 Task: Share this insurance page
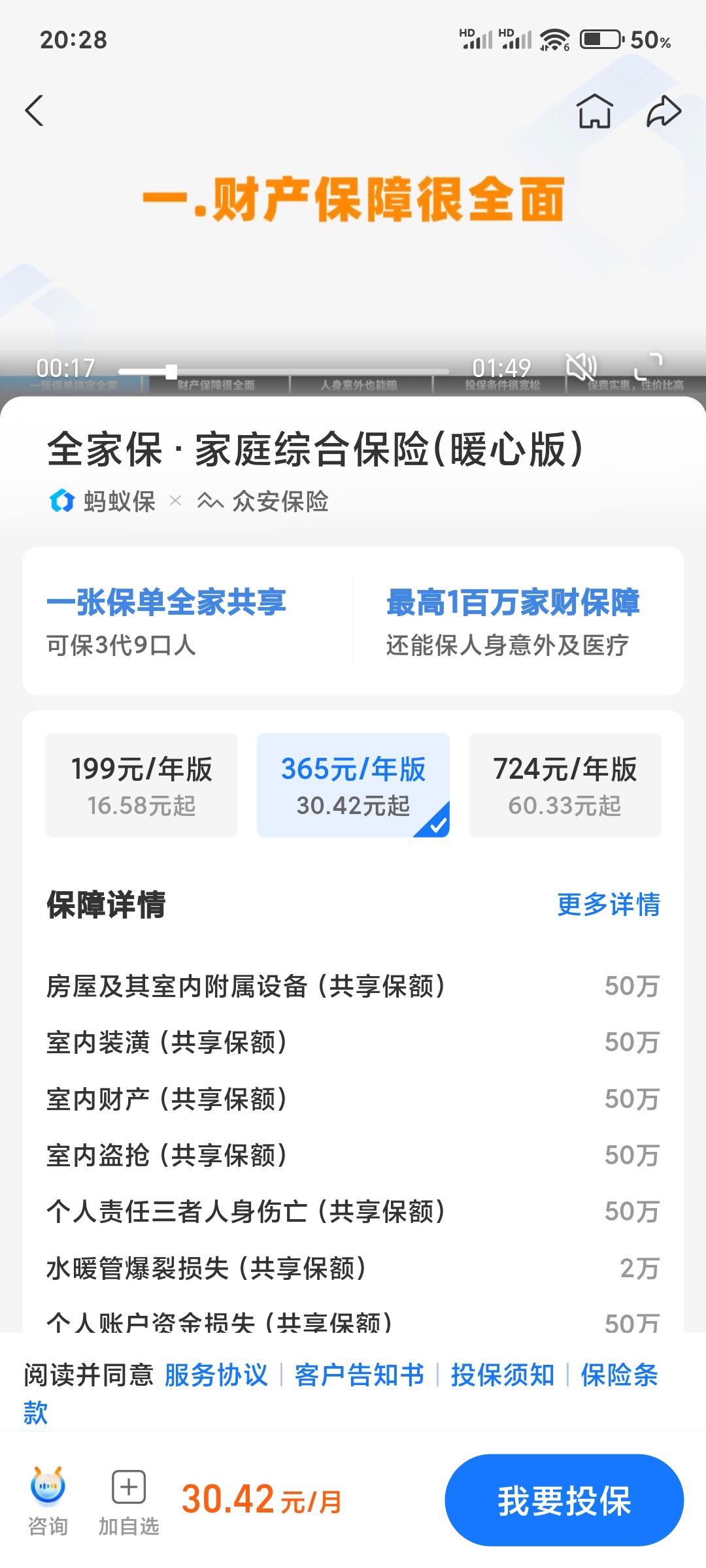pos(664,110)
